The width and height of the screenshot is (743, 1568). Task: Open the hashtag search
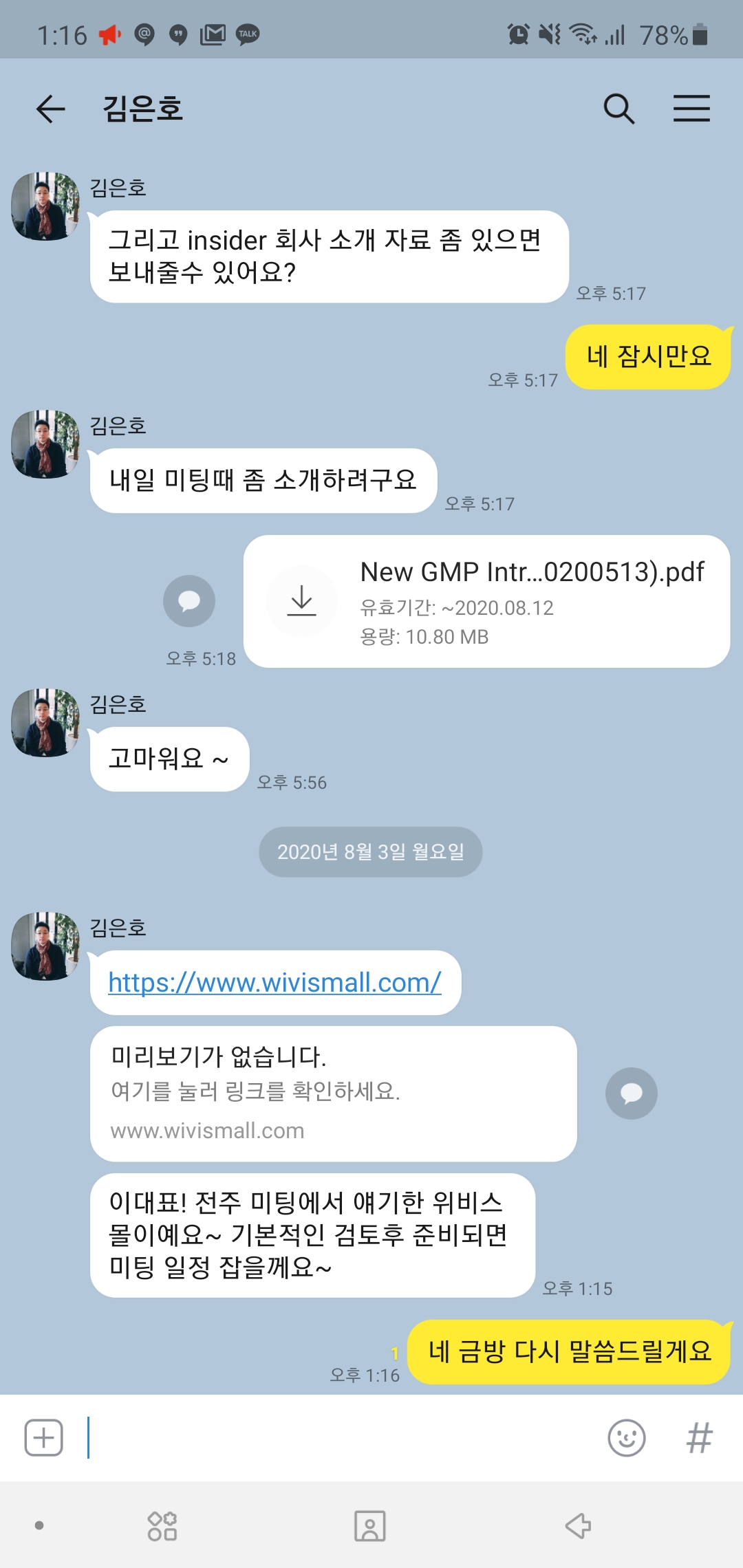(x=699, y=1437)
